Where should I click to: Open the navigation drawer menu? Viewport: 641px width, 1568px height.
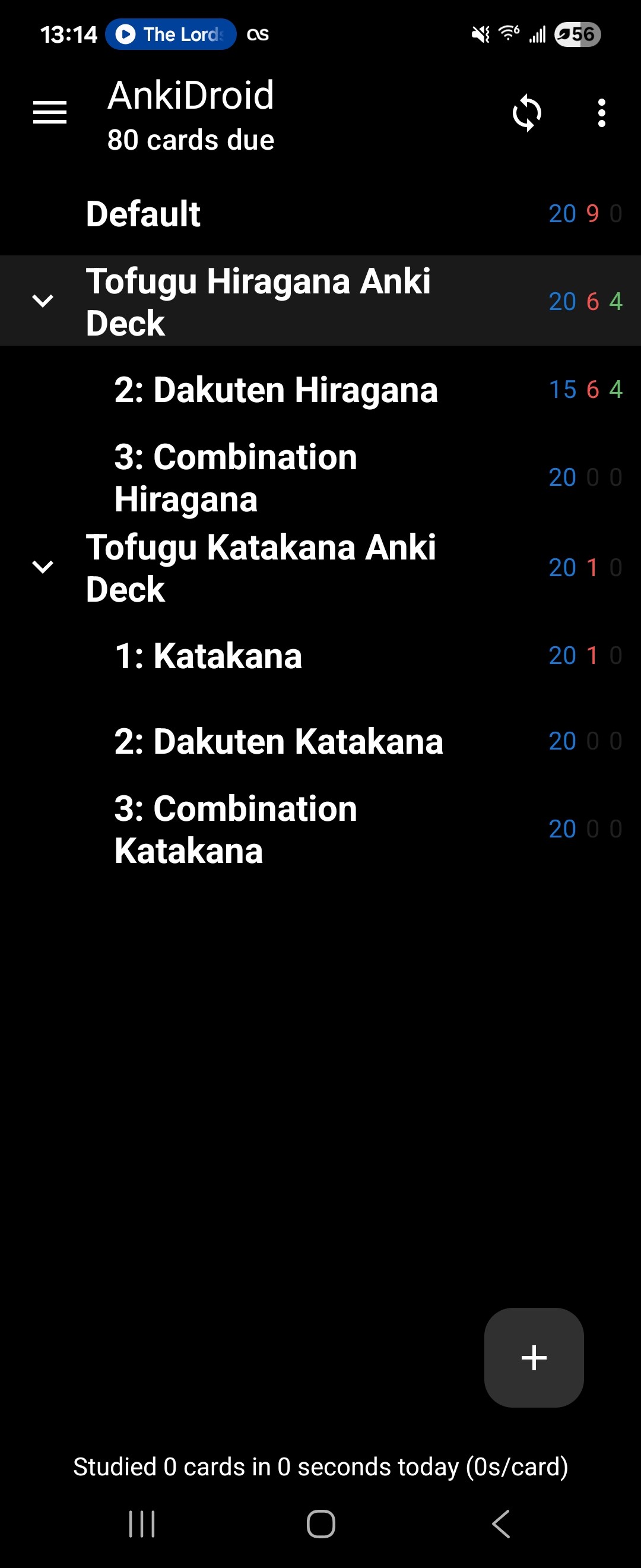49,113
